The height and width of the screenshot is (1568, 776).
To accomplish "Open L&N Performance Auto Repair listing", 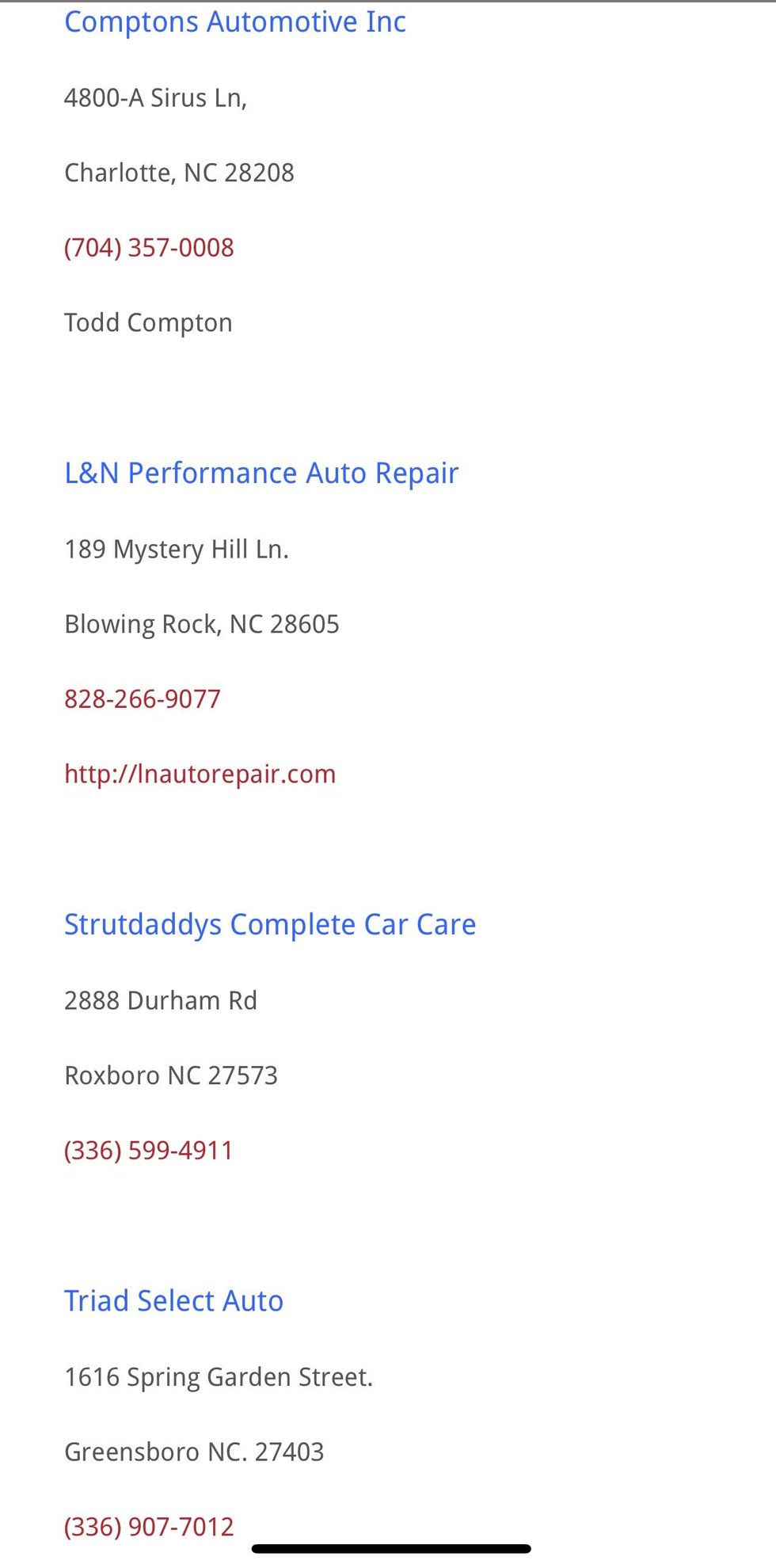I will 261,474.
